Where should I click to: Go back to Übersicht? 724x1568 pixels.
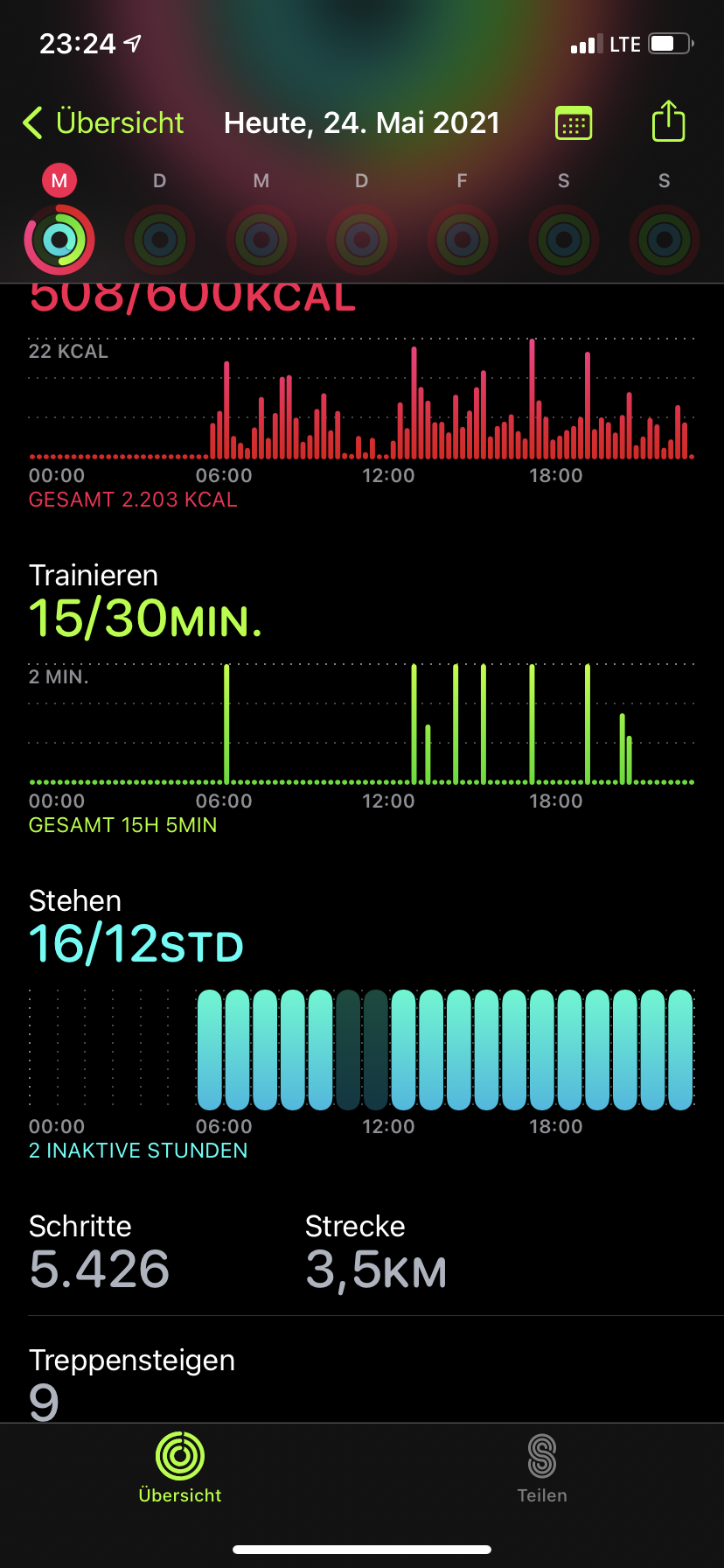103,122
